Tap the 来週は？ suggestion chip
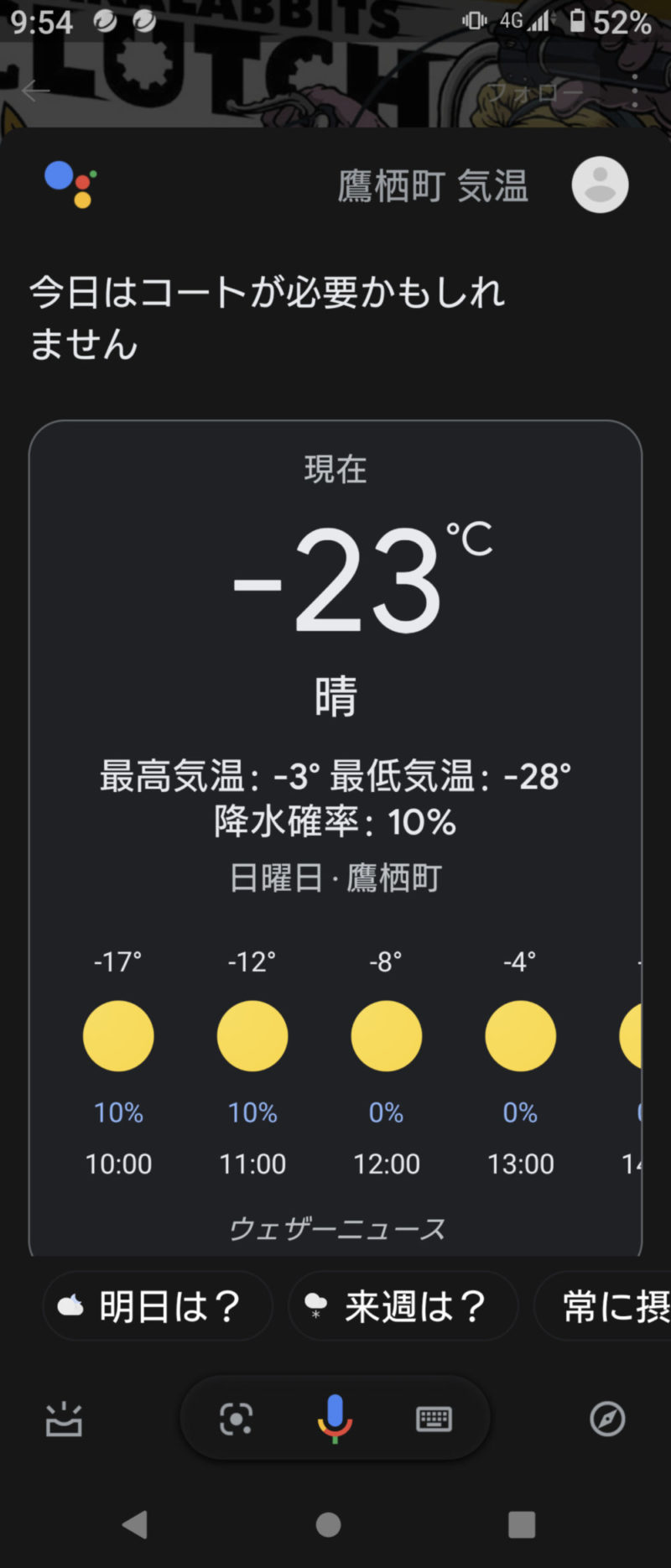Image resolution: width=671 pixels, height=1568 pixels. tap(403, 1306)
